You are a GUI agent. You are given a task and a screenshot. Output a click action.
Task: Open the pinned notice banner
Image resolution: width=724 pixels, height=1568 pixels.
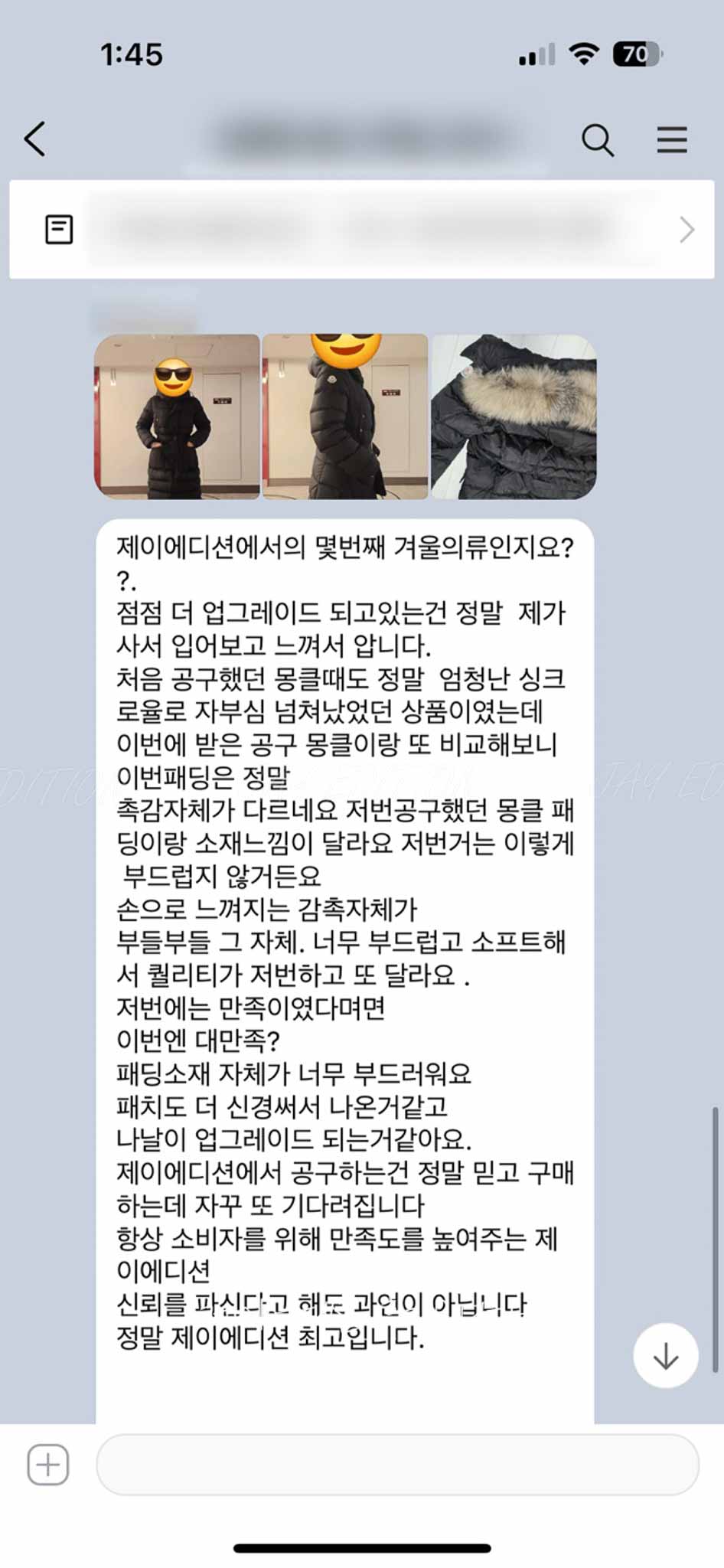click(361, 229)
